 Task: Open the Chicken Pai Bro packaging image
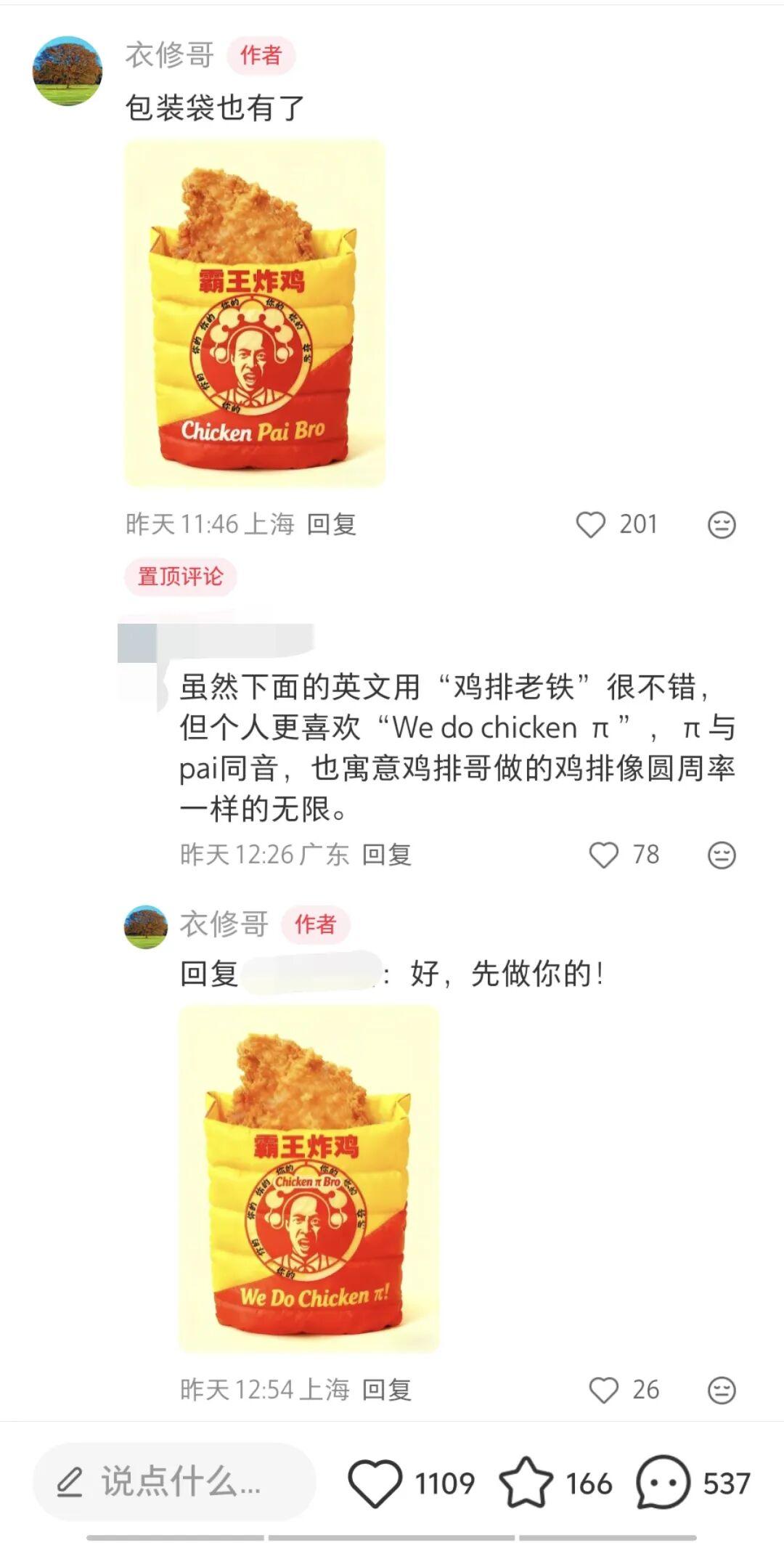pos(255,313)
